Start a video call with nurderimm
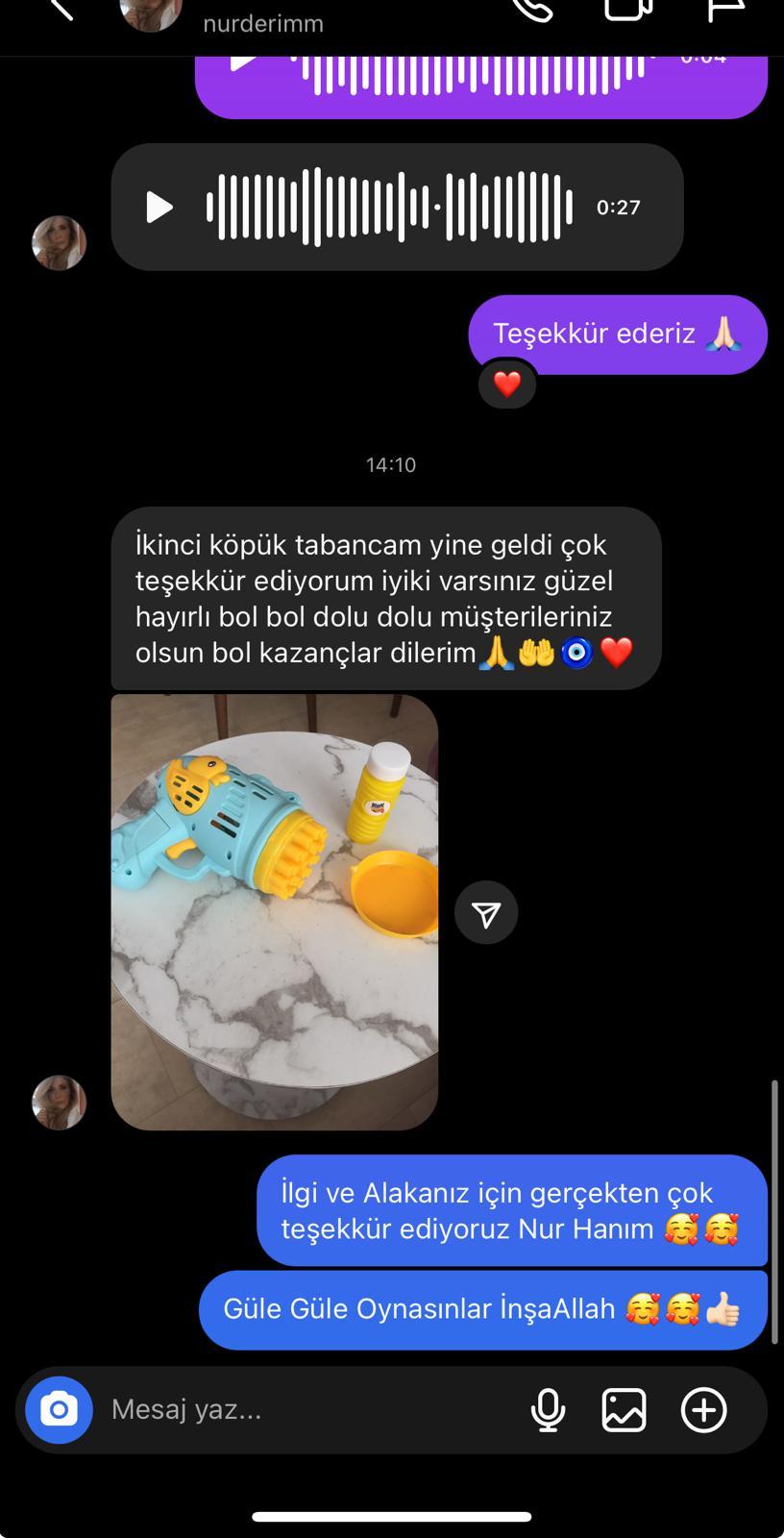 628,10
